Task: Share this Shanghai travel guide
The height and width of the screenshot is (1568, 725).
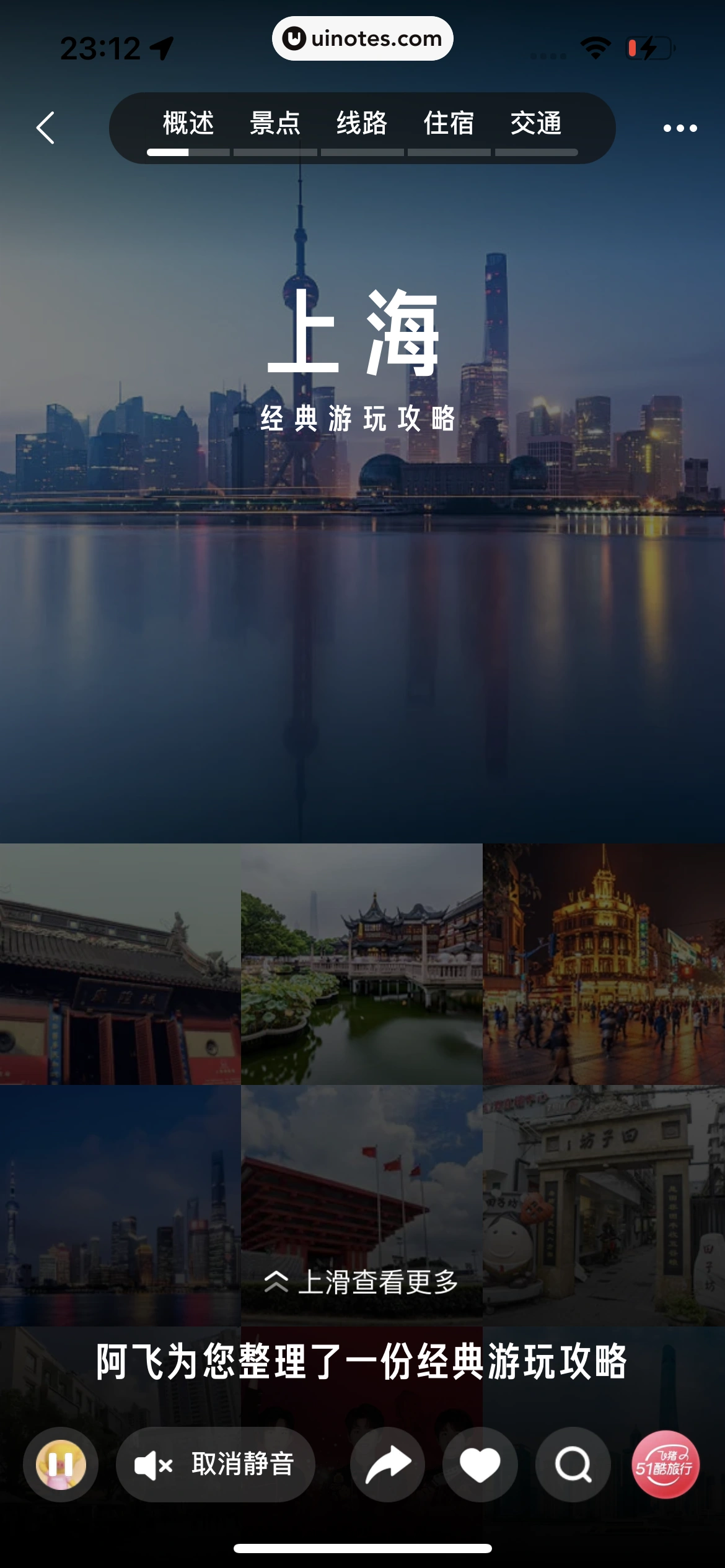Action: tap(388, 1465)
